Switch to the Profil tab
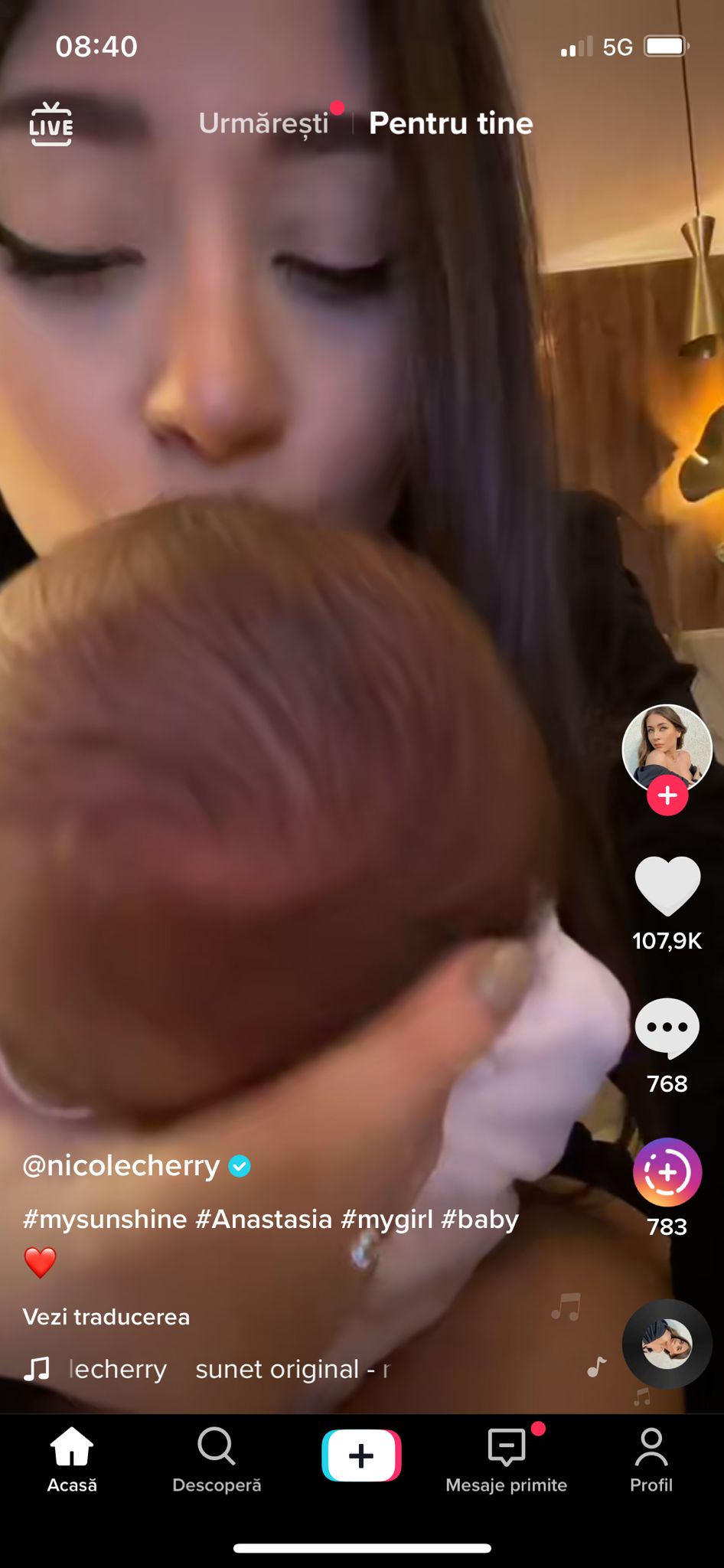This screenshot has width=724, height=1568. point(651,1459)
